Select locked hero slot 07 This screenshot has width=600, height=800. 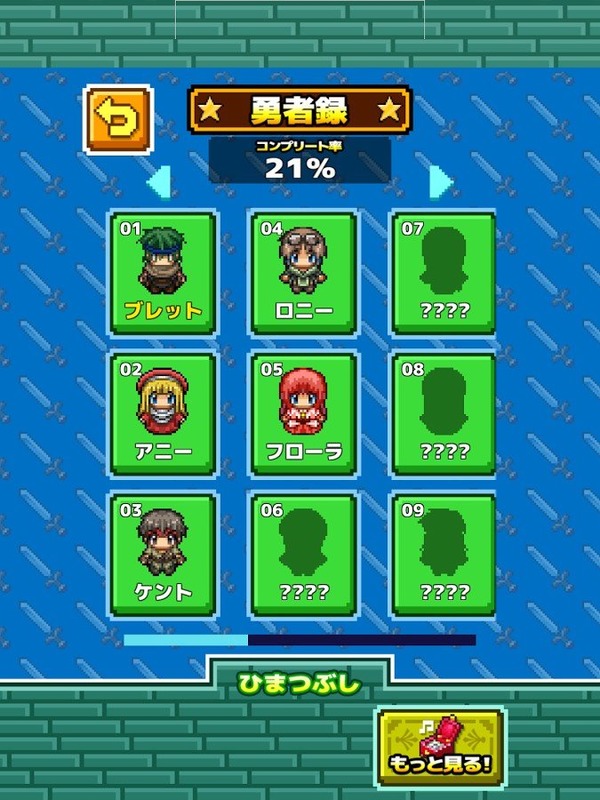443,272
